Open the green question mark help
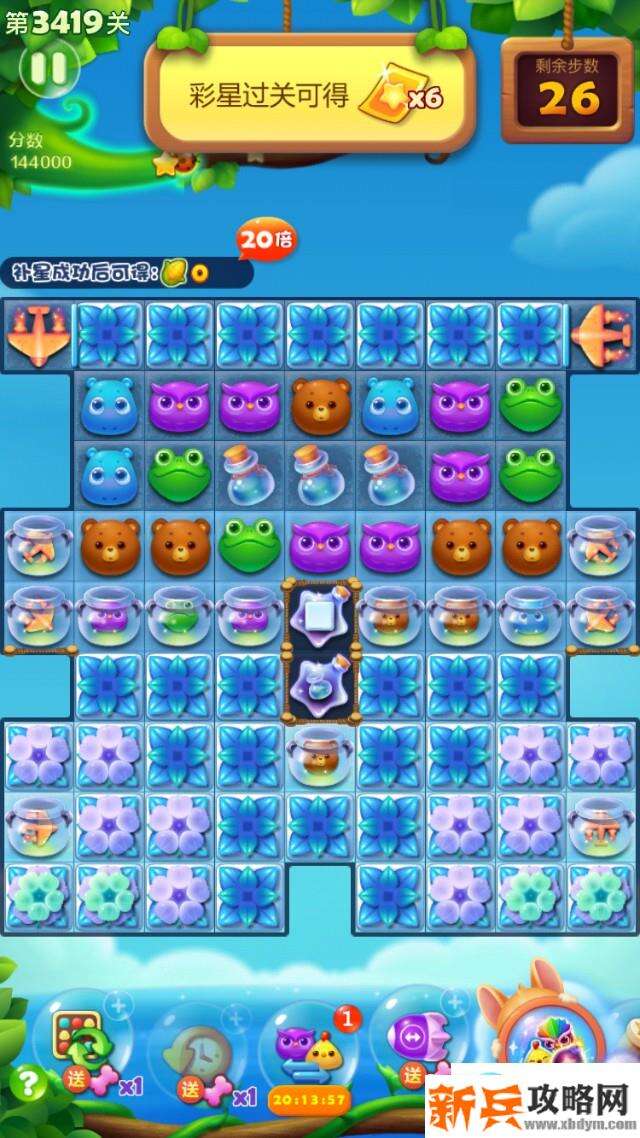 coord(32,1083)
